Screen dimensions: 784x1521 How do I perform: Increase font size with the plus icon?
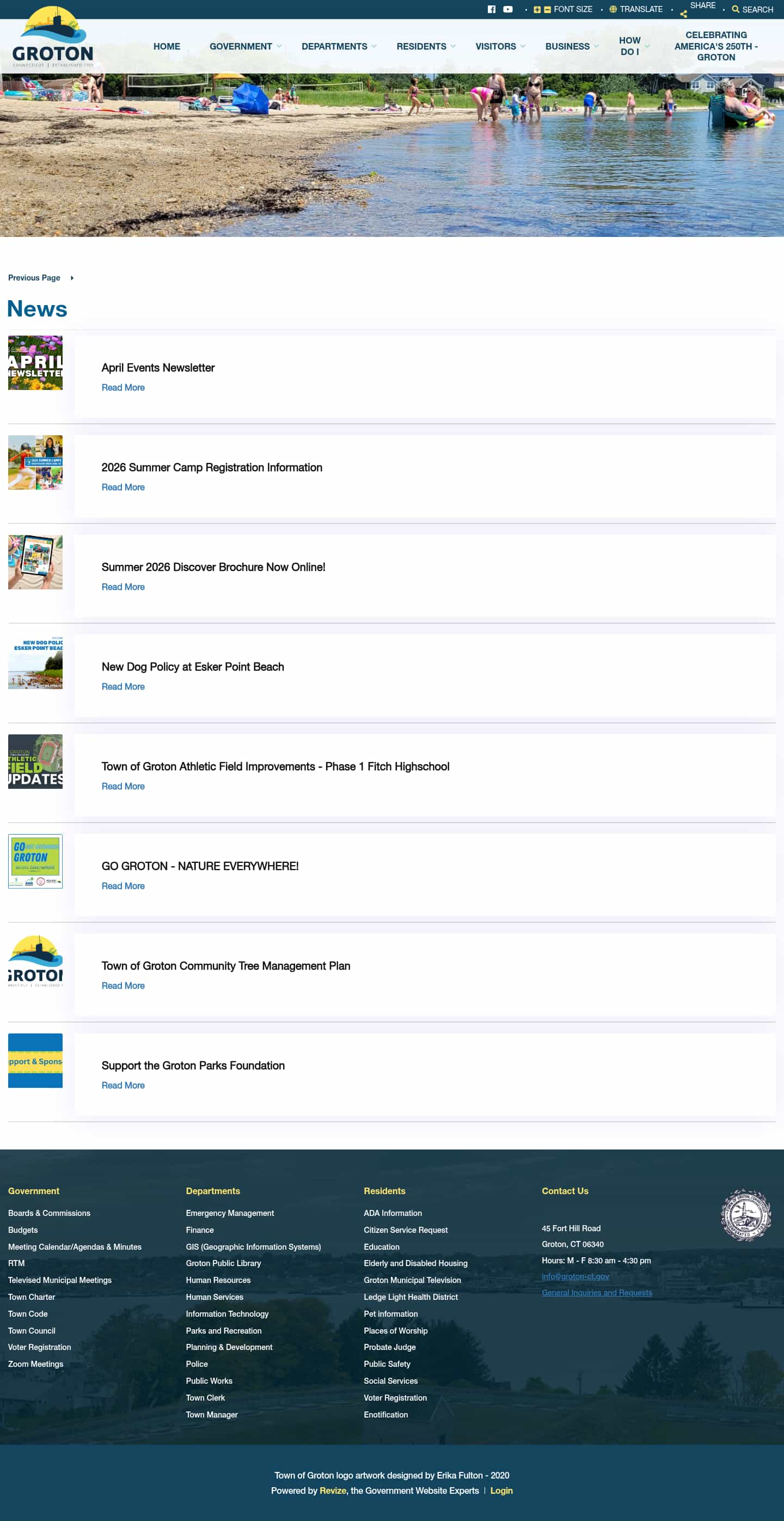(x=537, y=9)
